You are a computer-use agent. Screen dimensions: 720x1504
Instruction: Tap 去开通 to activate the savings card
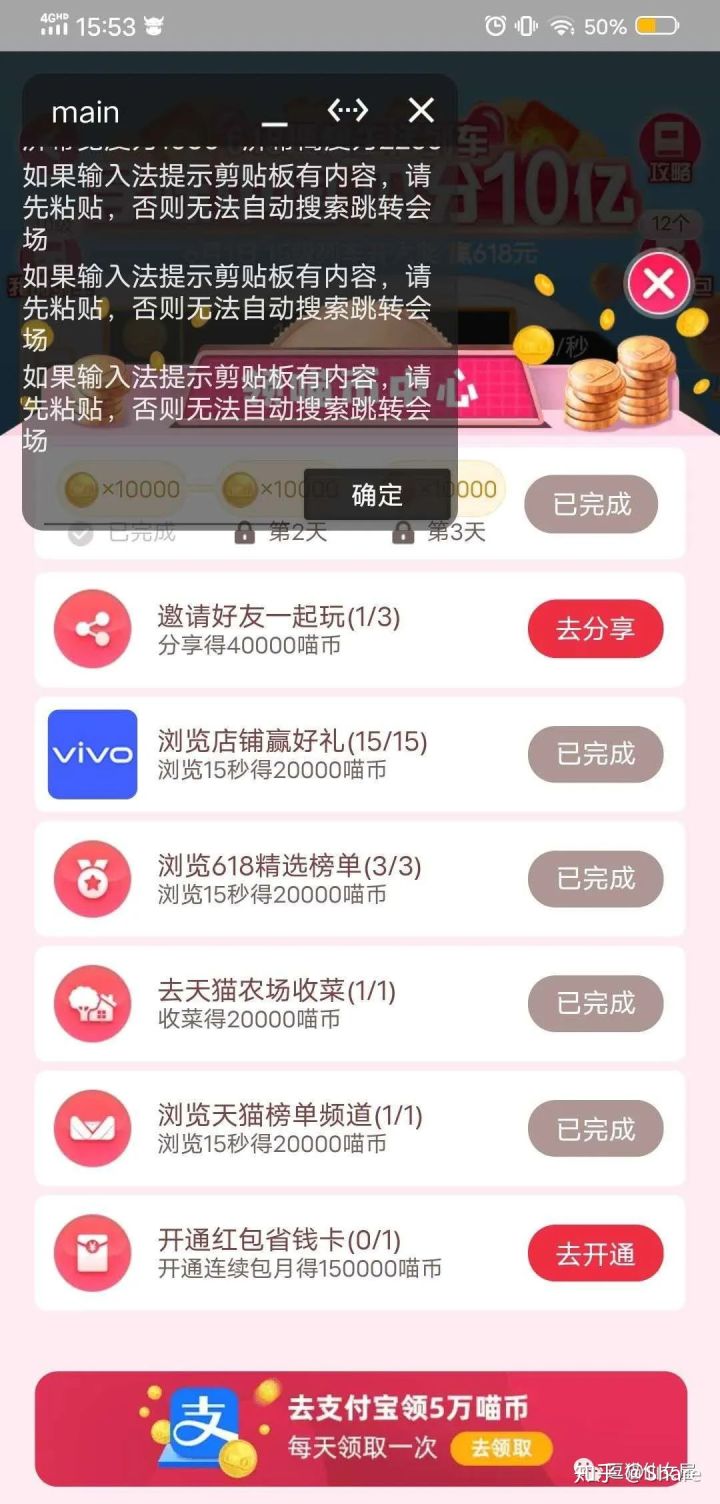pyautogui.click(x=596, y=1252)
